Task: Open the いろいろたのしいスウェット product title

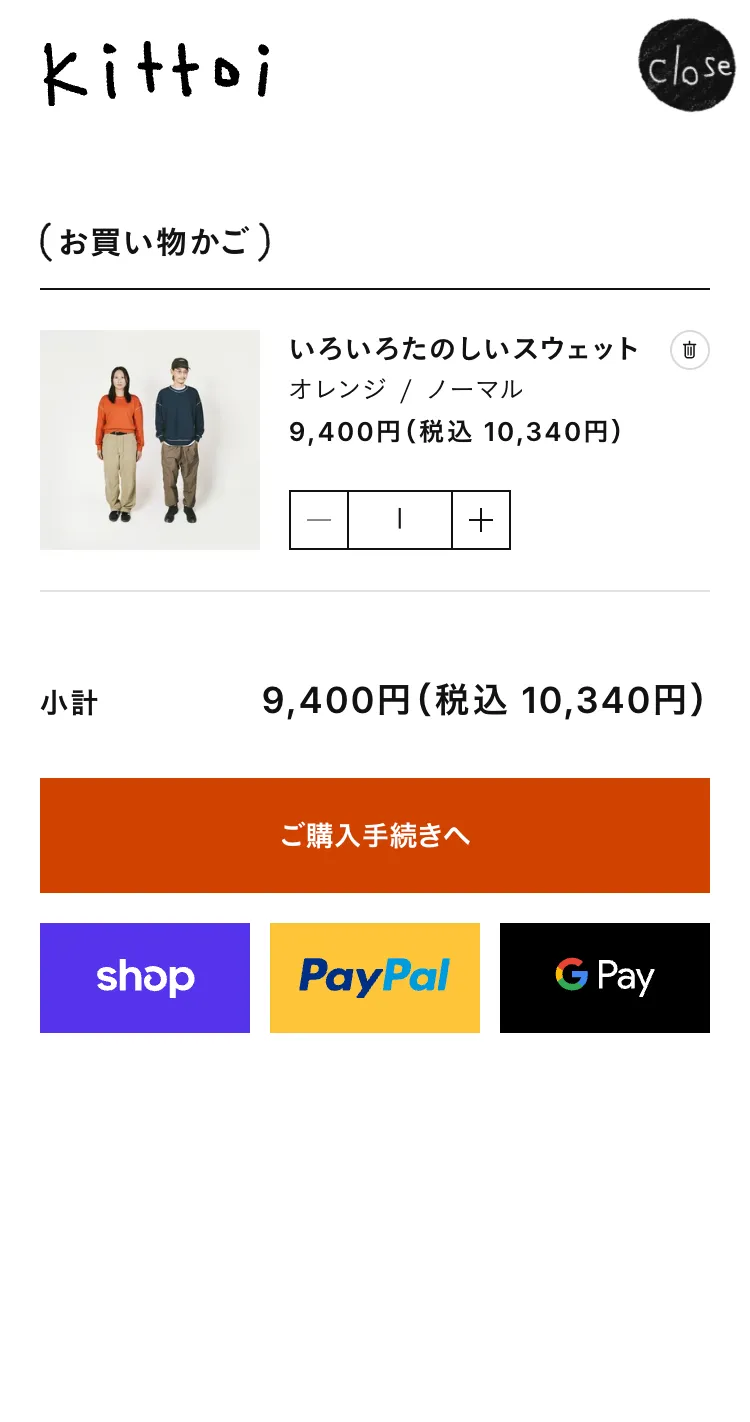Action: point(463,349)
